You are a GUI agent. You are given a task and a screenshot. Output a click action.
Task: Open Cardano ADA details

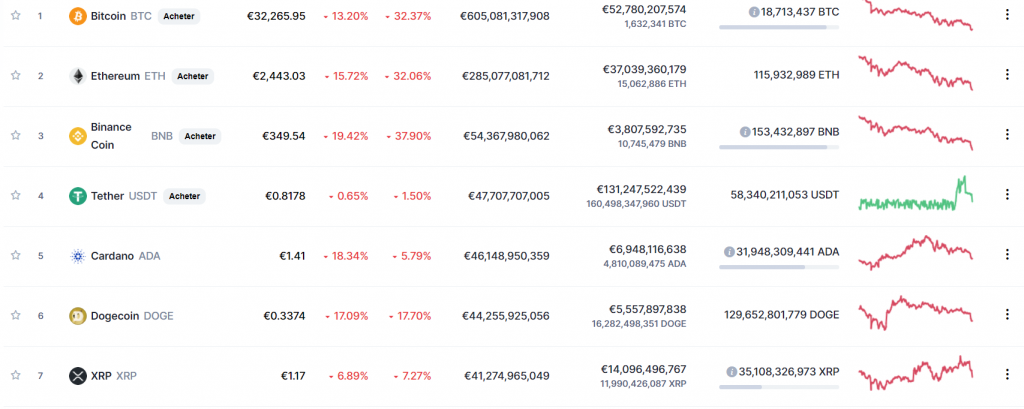click(112, 256)
